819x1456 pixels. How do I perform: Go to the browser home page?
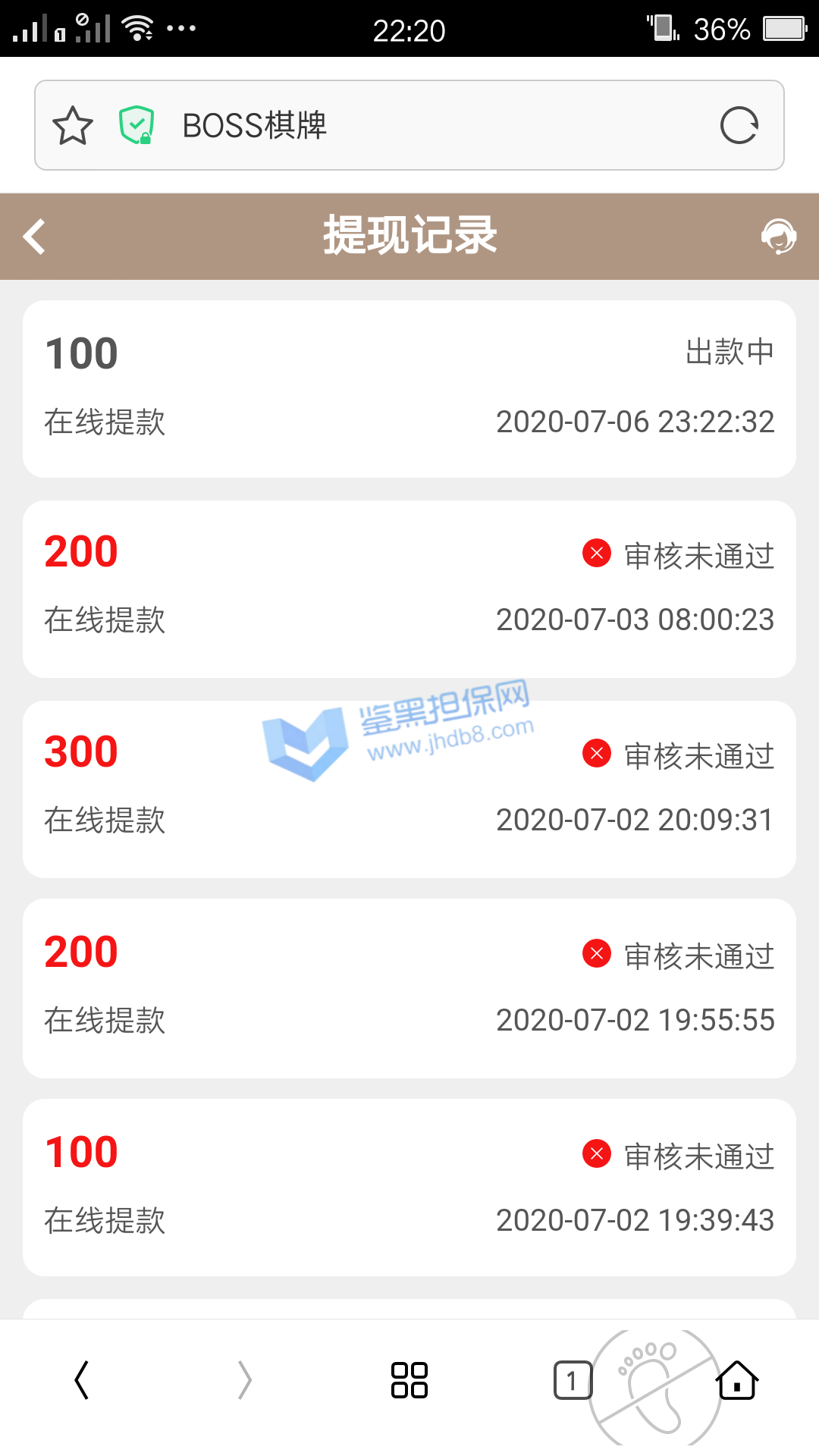click(737, 1380)
